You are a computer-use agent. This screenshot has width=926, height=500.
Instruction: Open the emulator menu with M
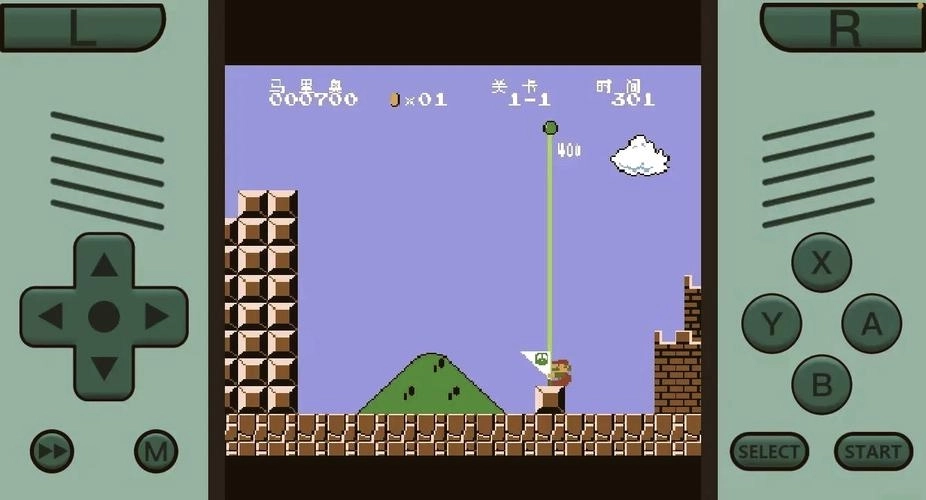click(x=156, y=452)
